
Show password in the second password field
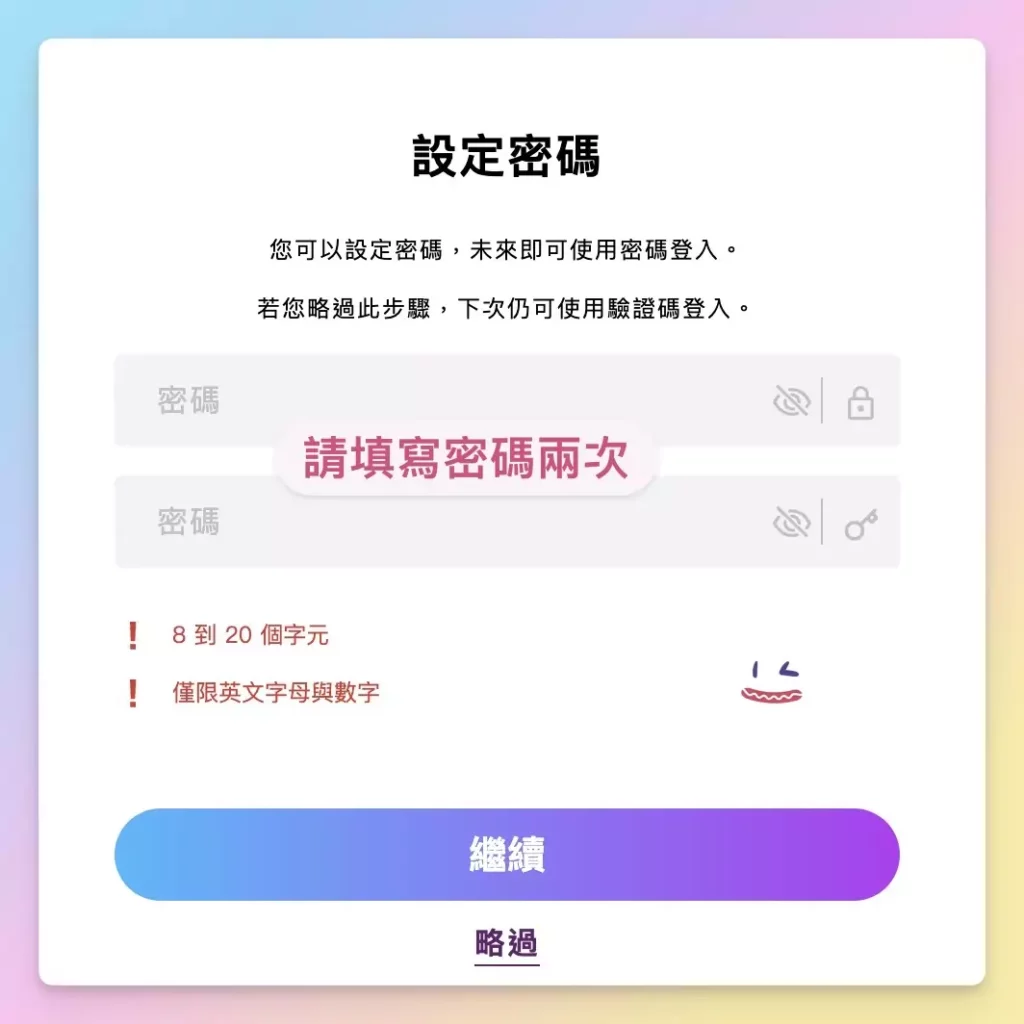(791, 522)
